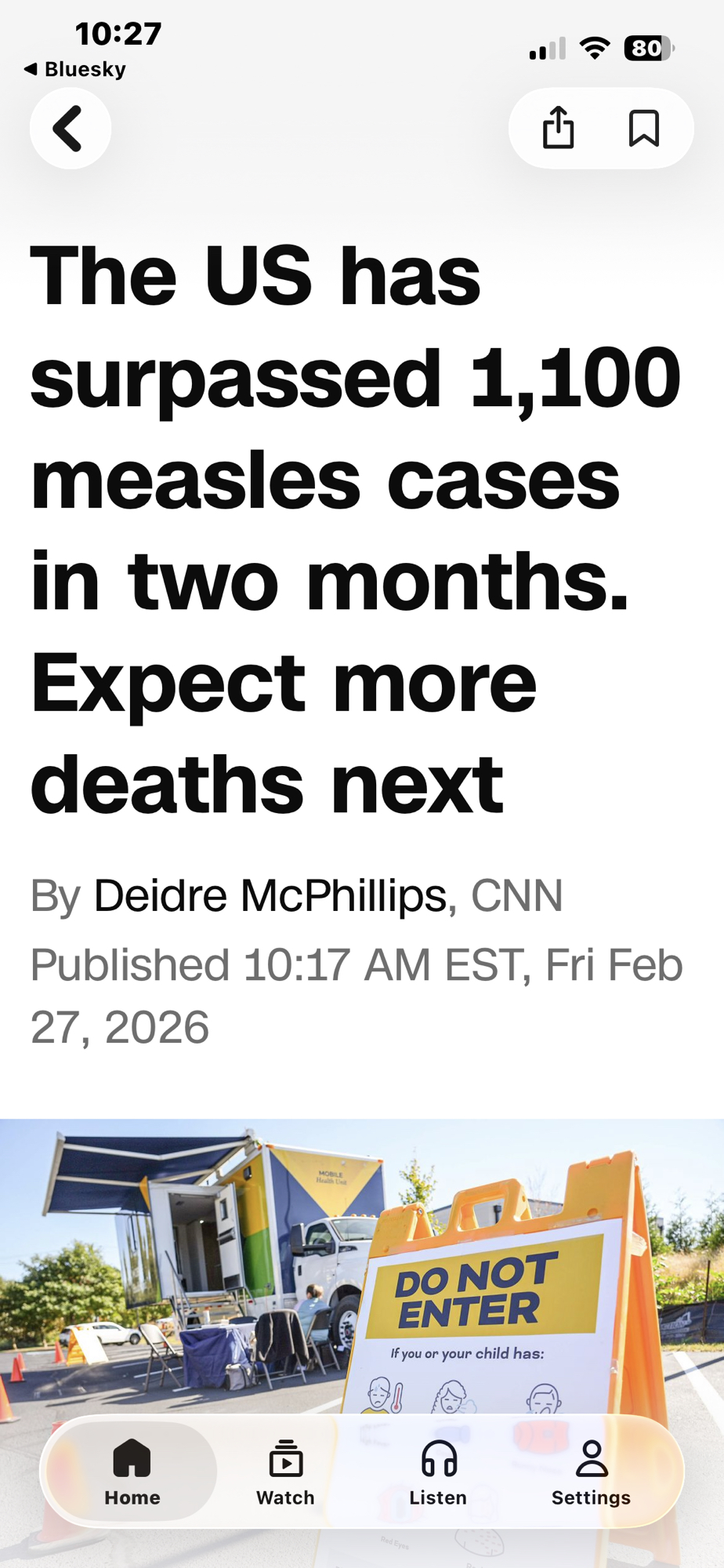Return to the Bluesky app
724x1568 pixels.
pos(75,69)
